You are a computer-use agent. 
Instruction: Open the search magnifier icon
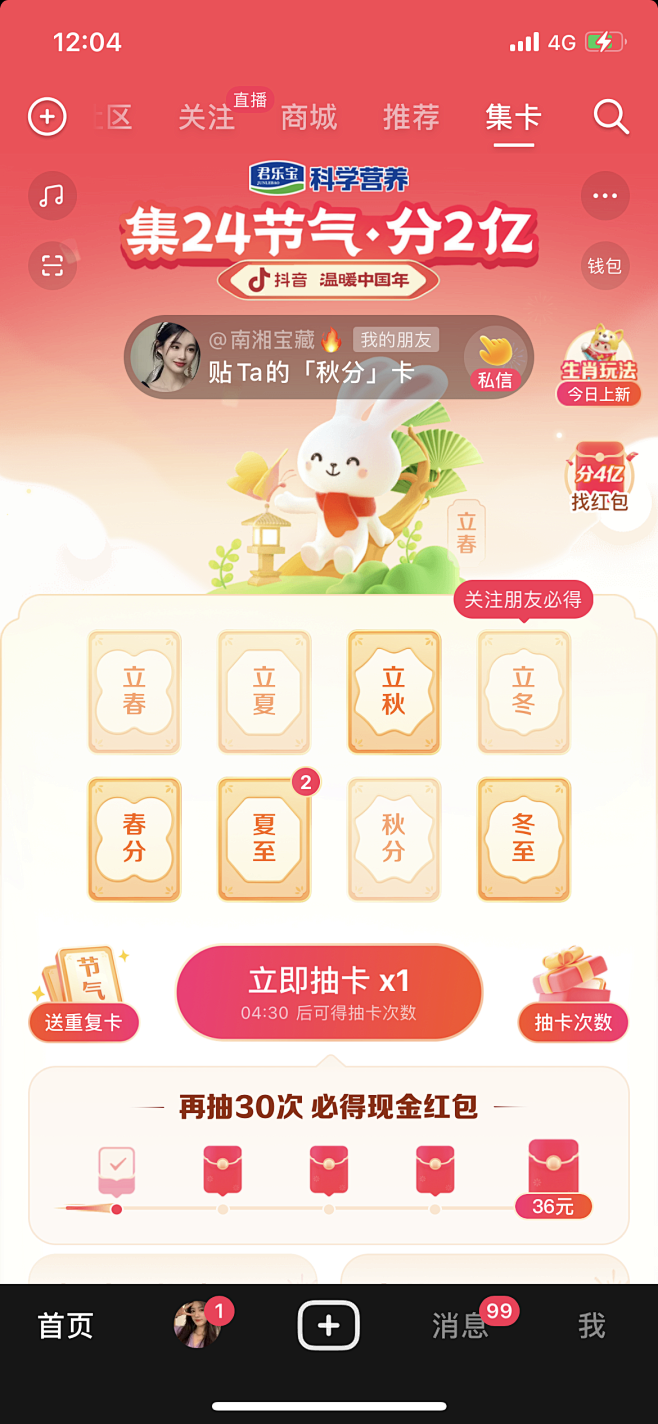click(x=610, y=117)
